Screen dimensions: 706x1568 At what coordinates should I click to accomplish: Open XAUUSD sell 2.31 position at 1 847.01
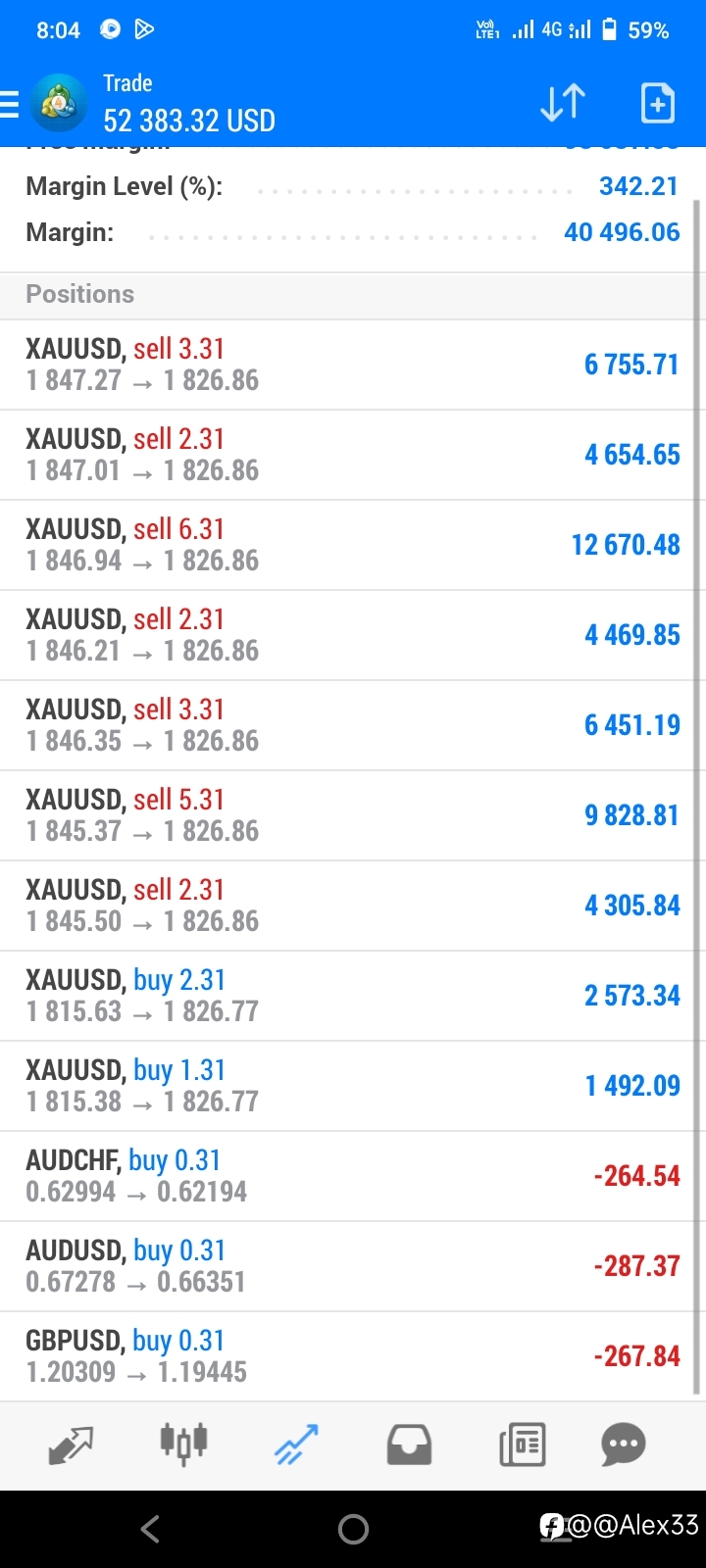[353, 455]
